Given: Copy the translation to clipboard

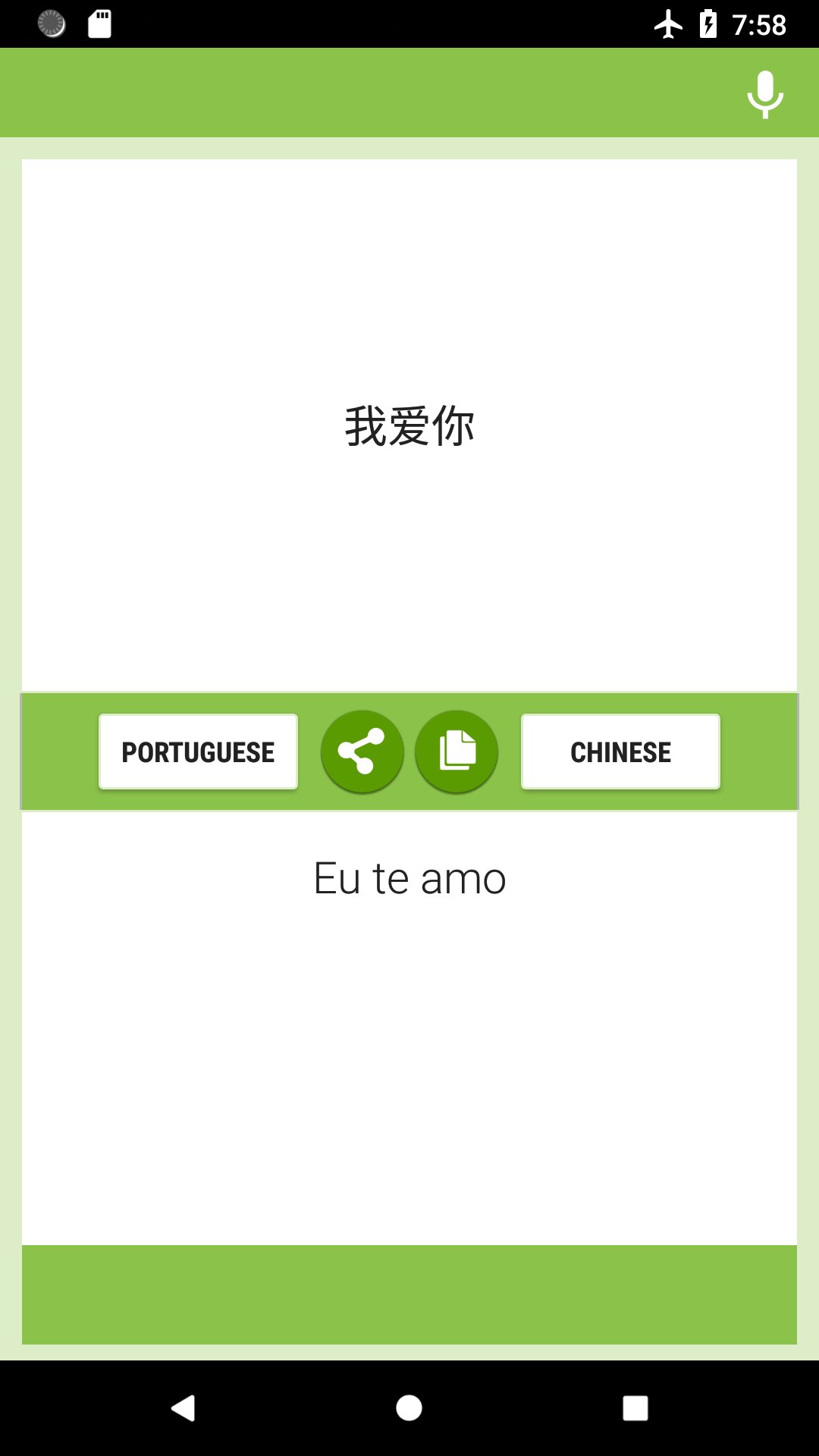Looking at the screenshot, I should pos(457,752).
